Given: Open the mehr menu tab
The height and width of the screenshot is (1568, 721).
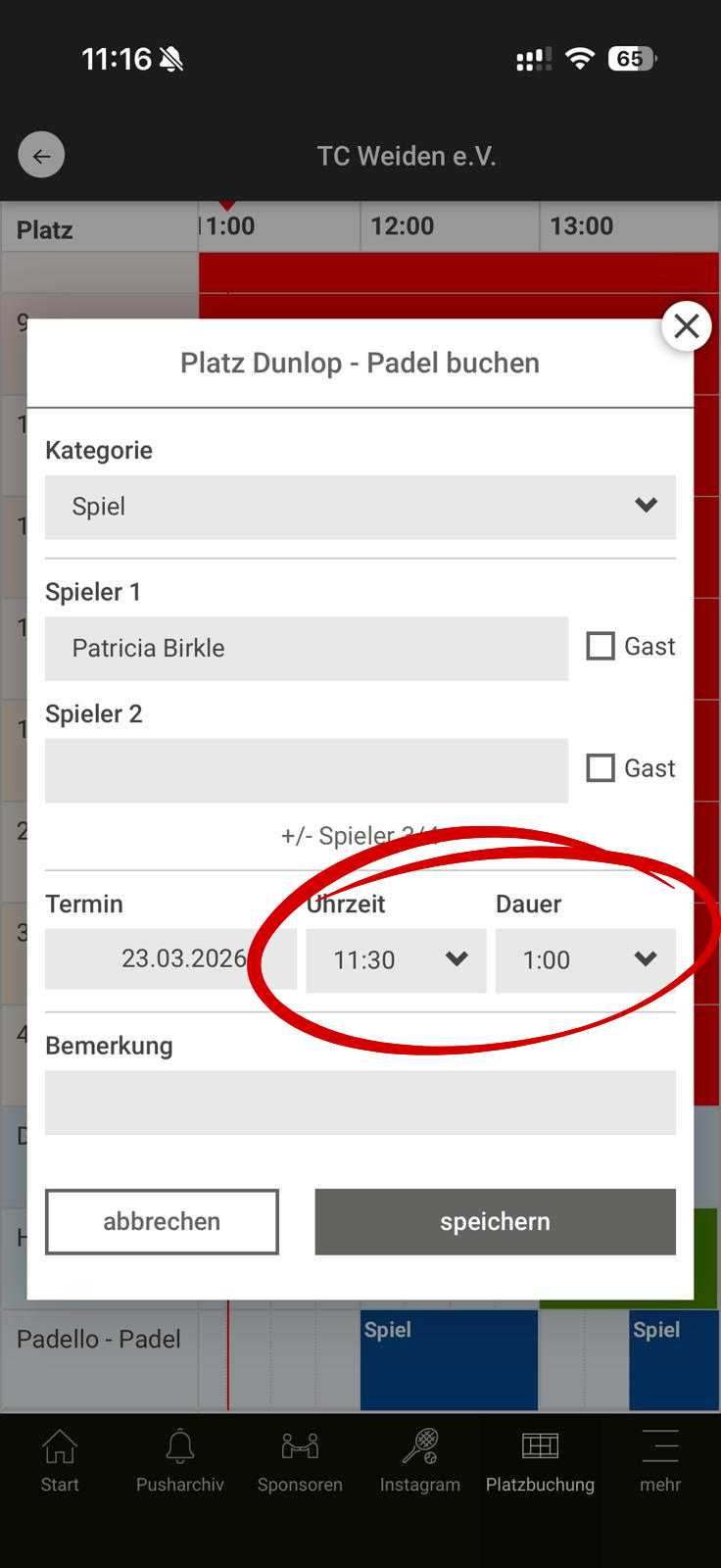Looking at the screenshot, I should pyautogui.click(x=660, y=1460).
